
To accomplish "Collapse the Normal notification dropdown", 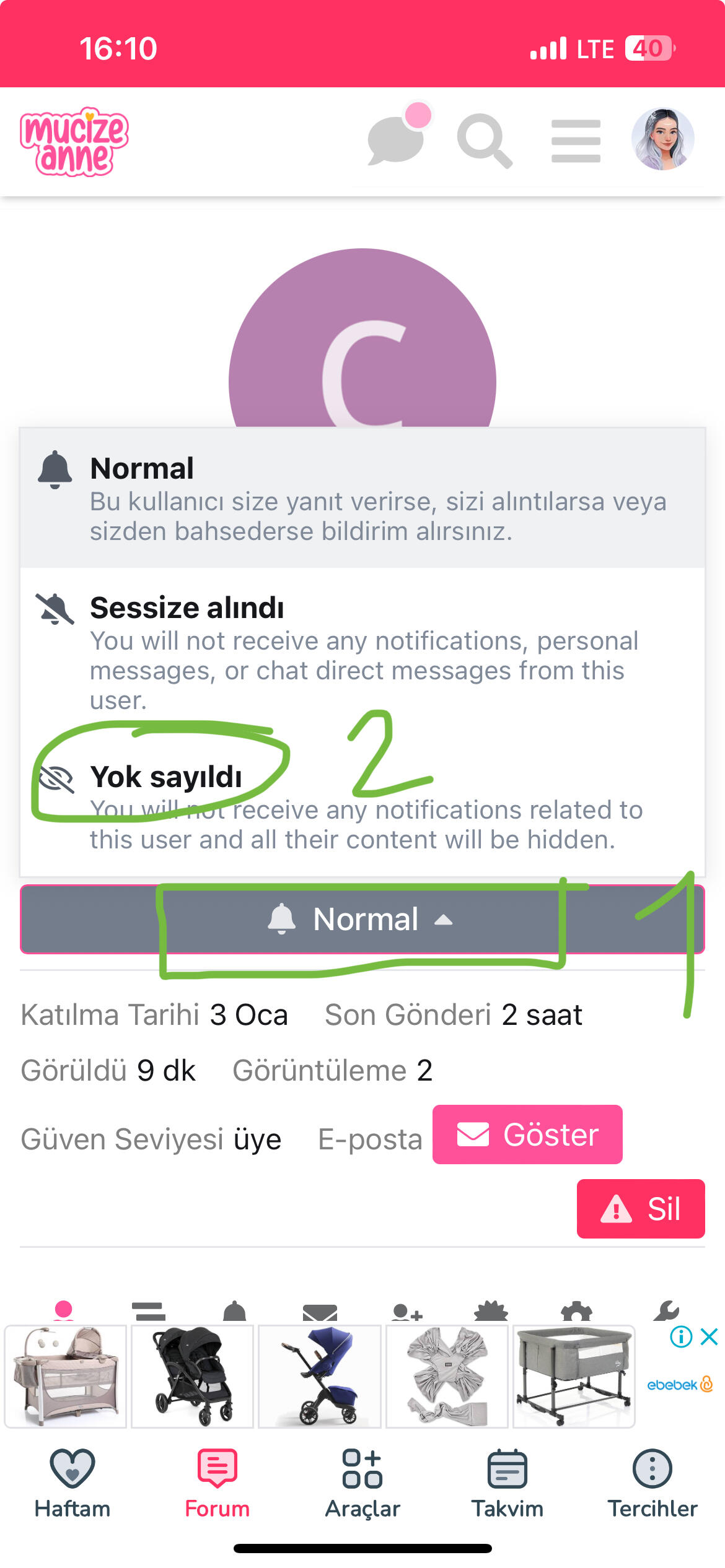I will [x=362, y=919].
